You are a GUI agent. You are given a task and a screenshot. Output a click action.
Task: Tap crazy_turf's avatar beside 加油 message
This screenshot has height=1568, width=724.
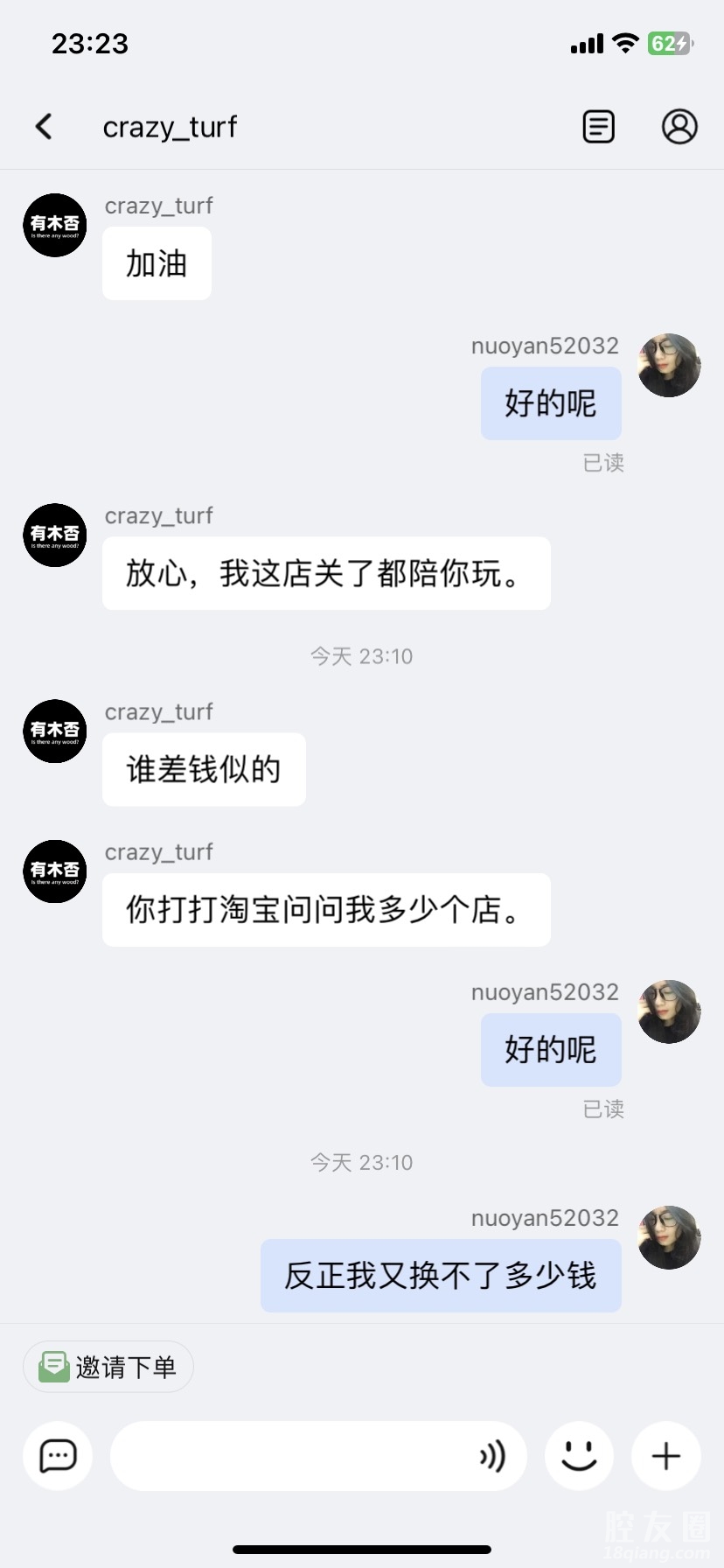tap(55, 226)
